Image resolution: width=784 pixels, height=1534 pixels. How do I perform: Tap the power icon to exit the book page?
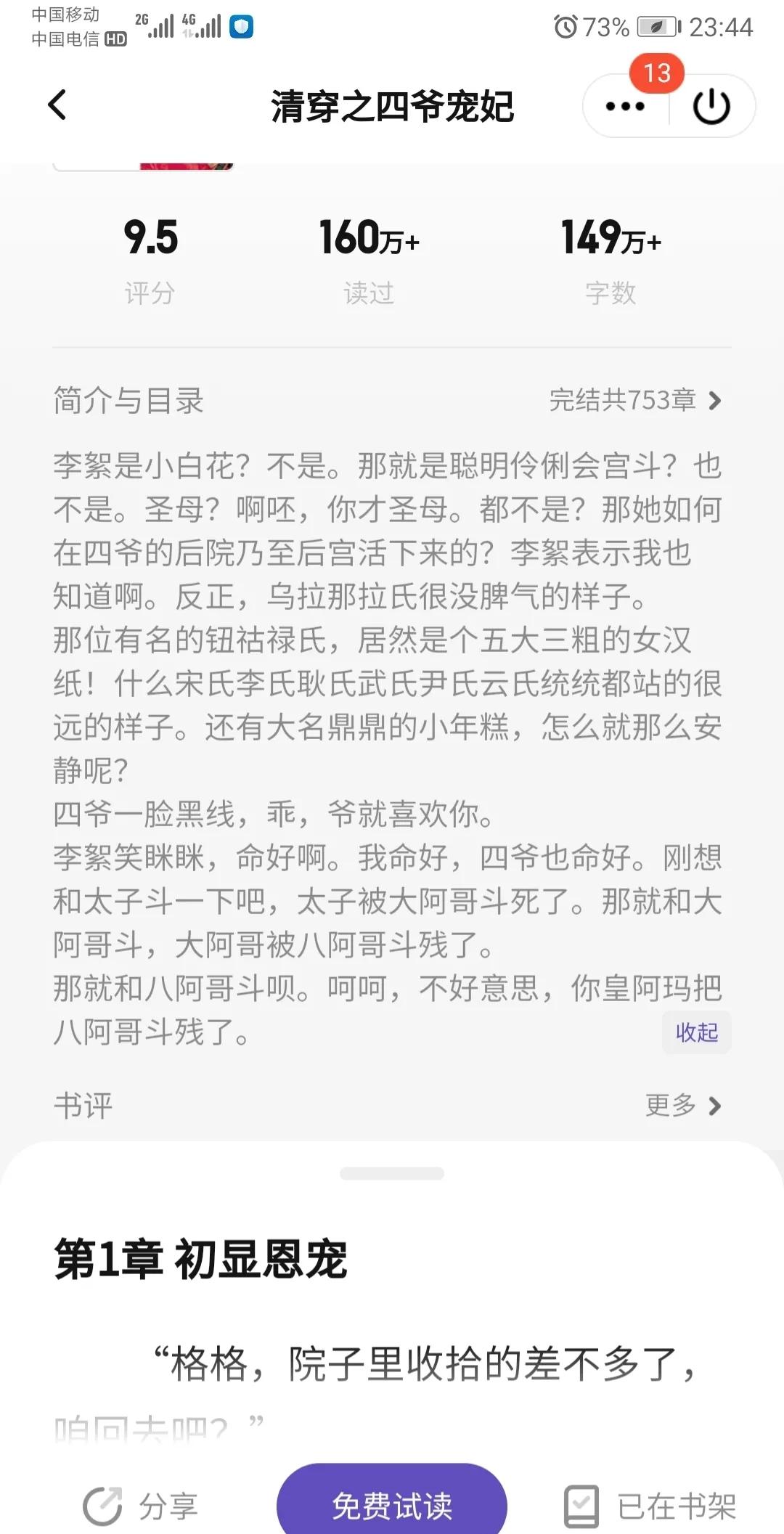pyautogui.click(x=710, y=106)
